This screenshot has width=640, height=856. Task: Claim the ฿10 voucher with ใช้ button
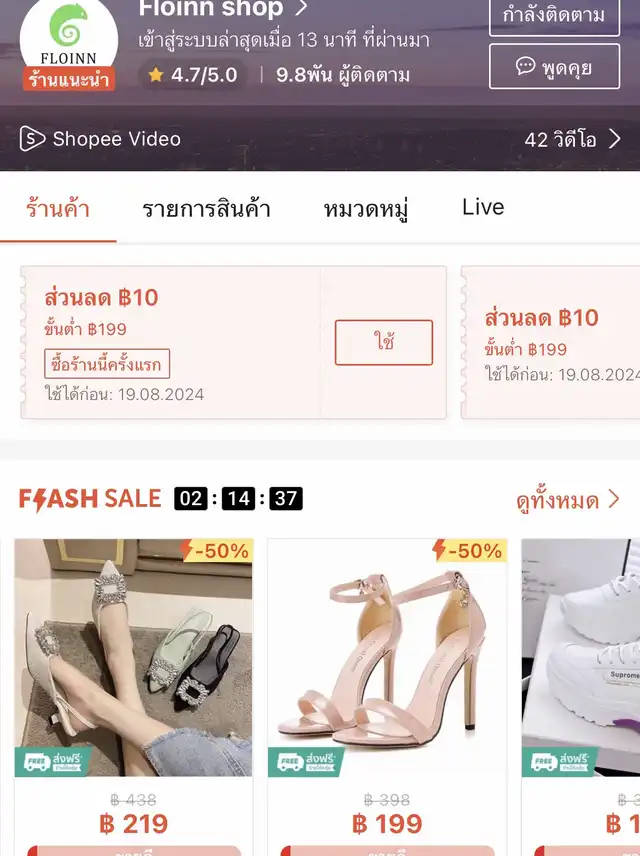[384, 342]
